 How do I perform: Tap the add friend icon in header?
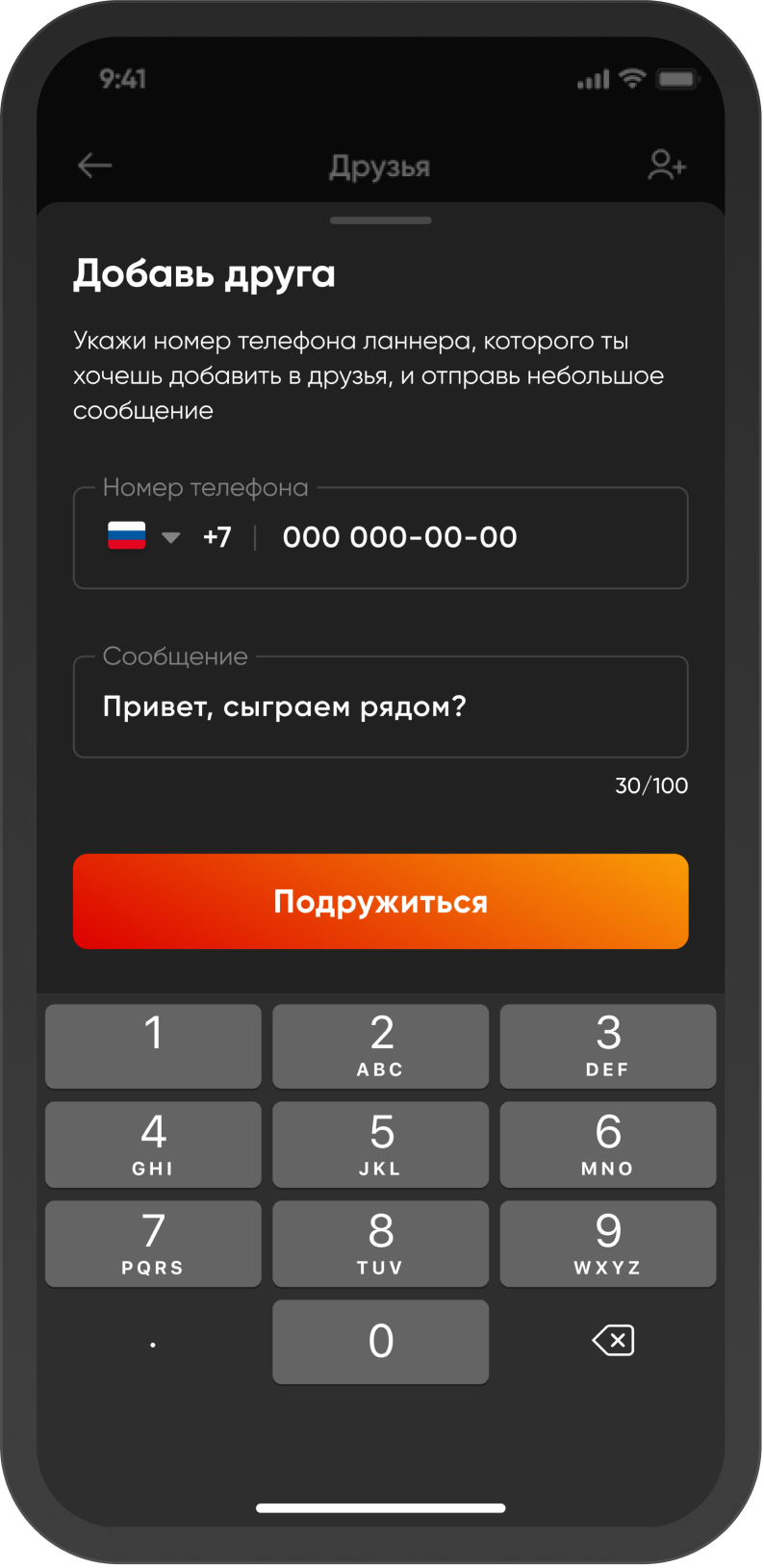[667, 166]
